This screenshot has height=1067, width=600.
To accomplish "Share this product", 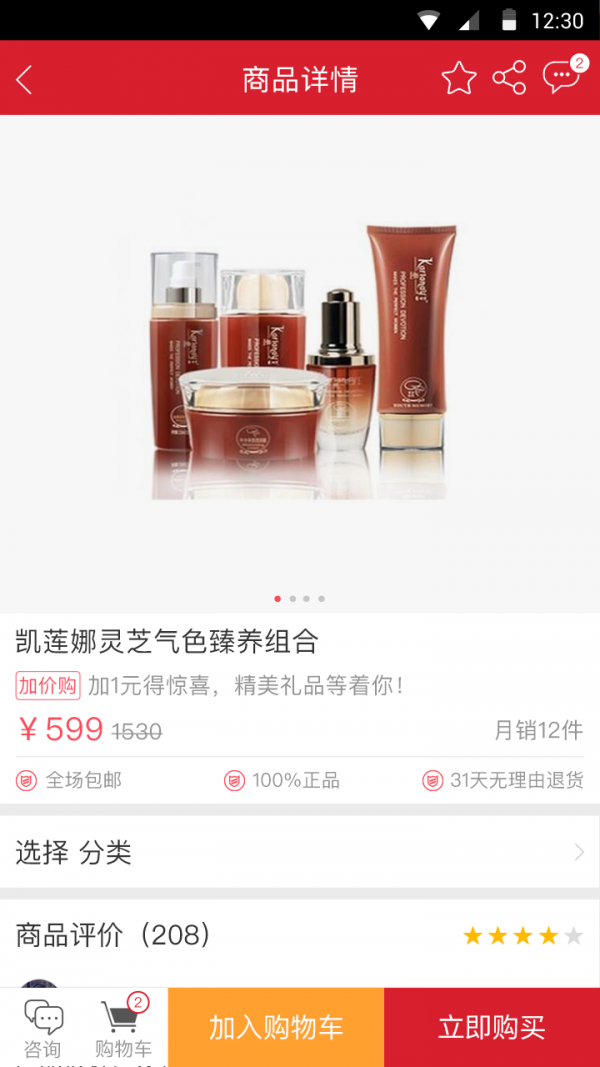I will point(509,78).
